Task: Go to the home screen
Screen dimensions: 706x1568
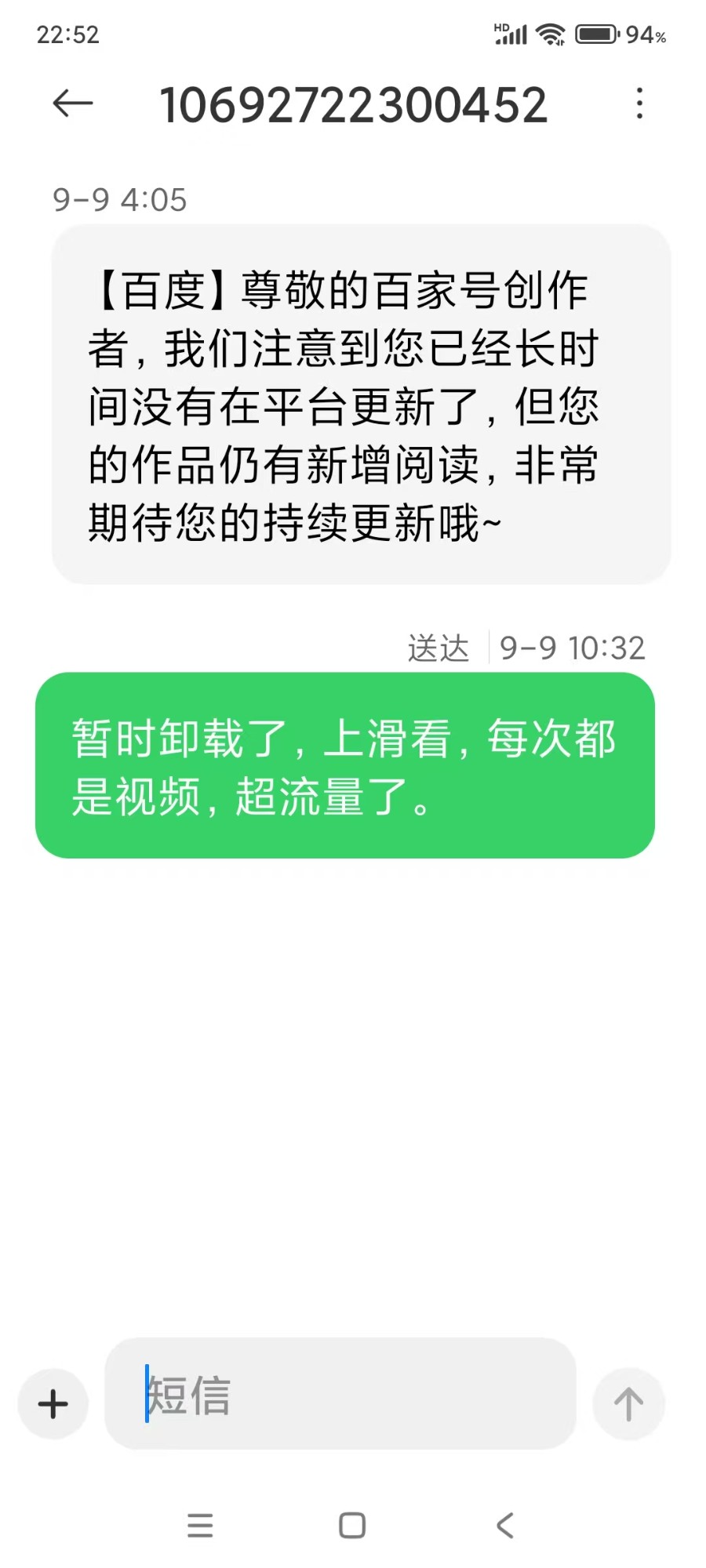Action: point(352,1525)
